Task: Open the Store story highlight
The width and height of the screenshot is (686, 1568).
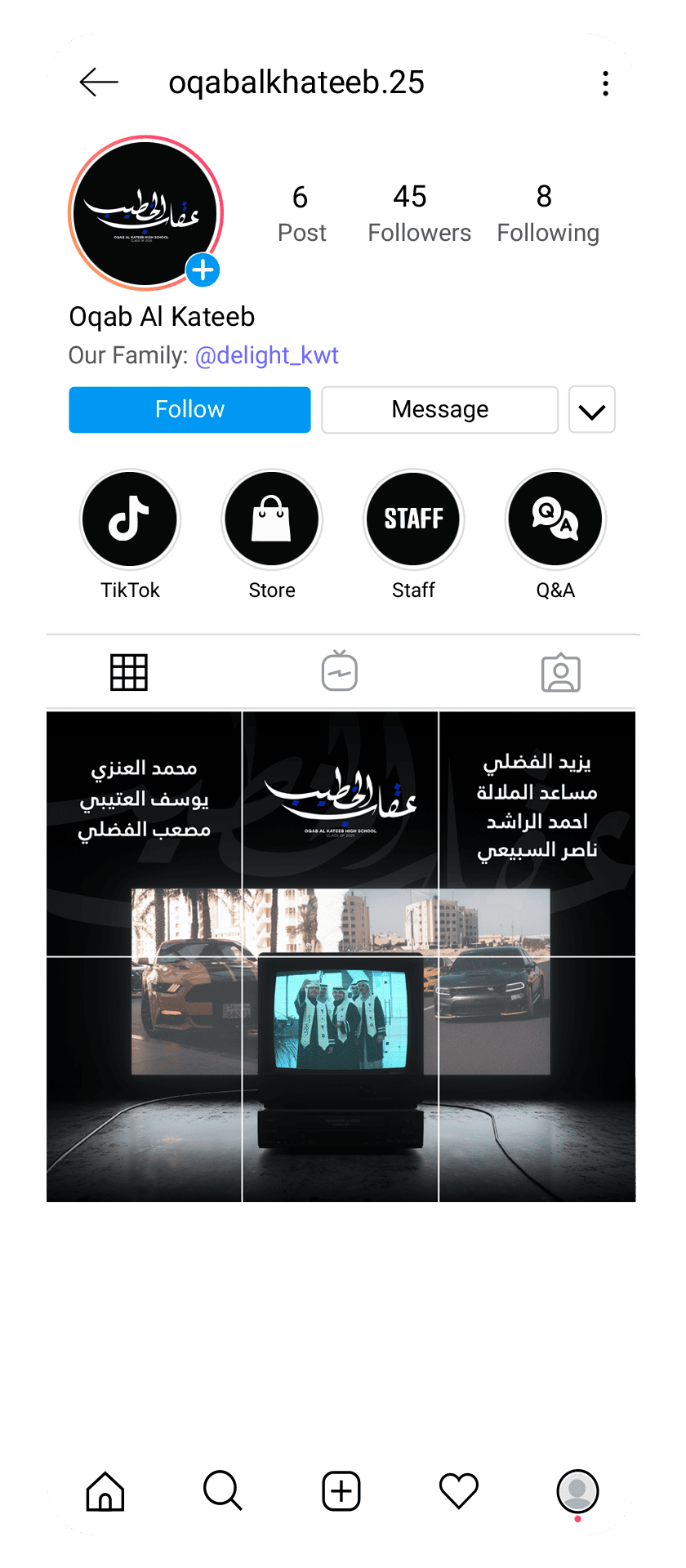Action: (x=272, y=519)
